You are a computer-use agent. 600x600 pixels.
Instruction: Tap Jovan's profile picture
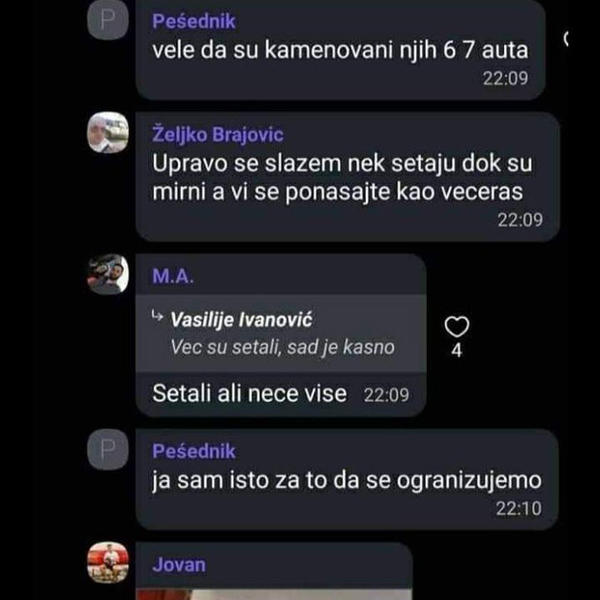108,563
